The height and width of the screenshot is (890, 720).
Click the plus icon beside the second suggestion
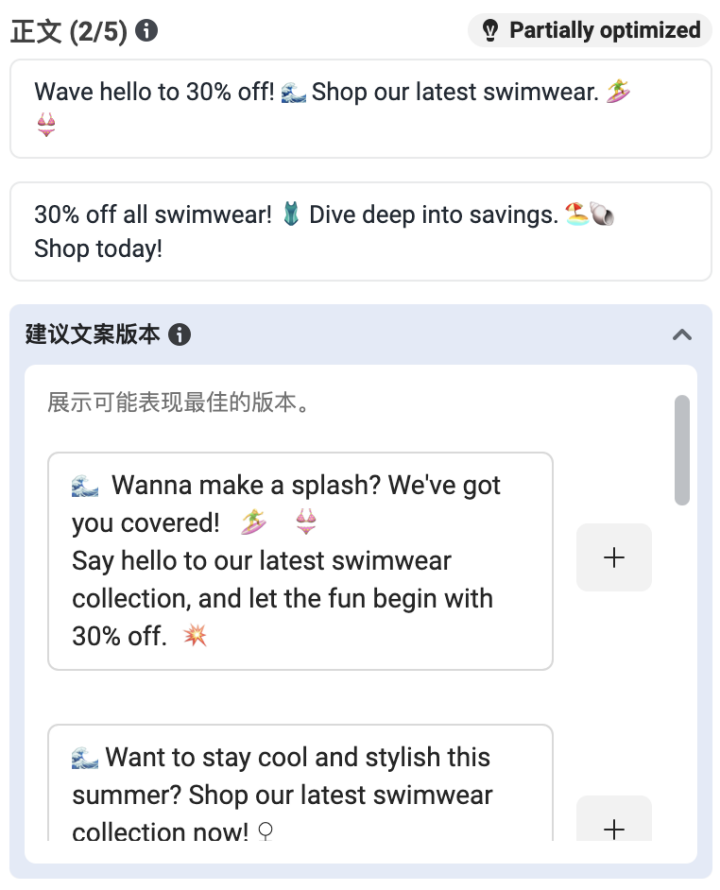(613, 828)
